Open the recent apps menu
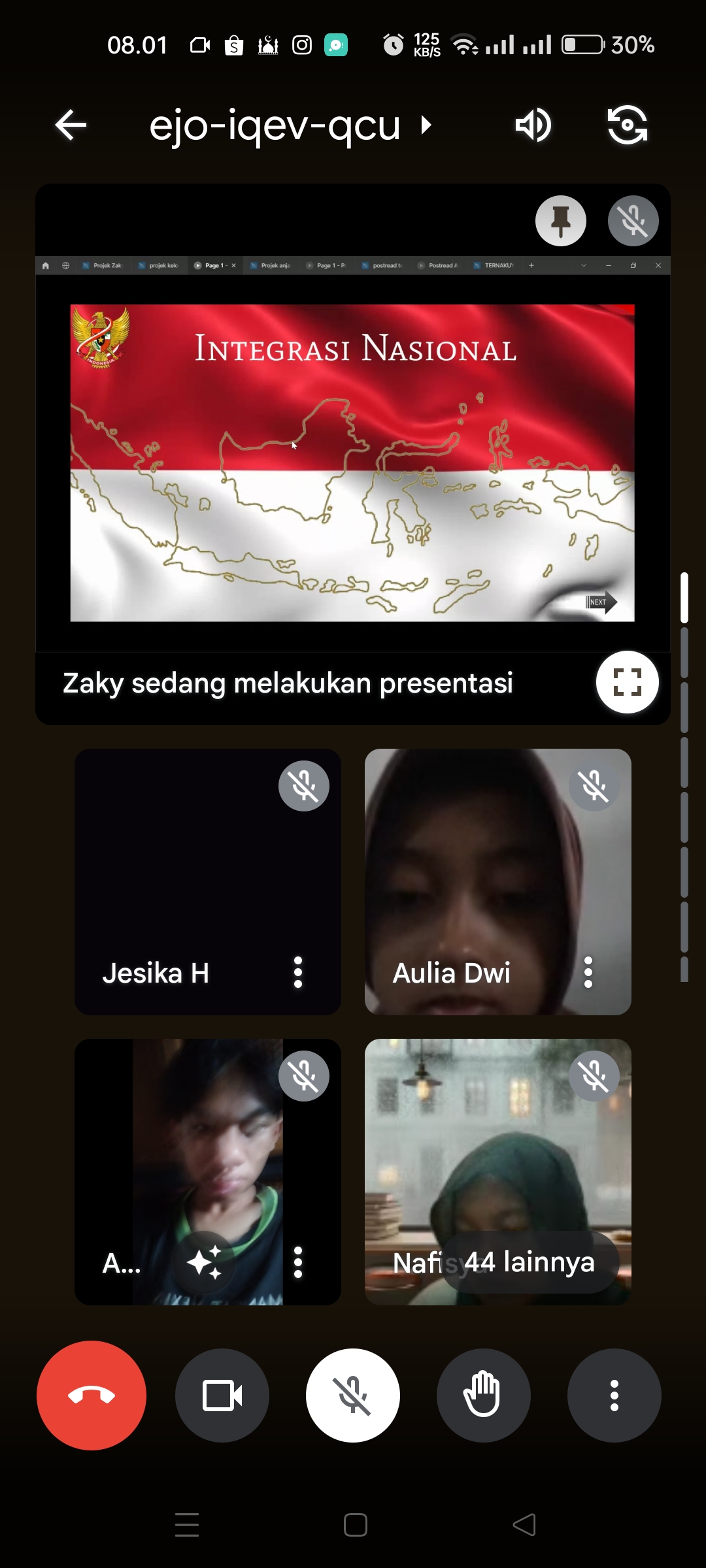The image size is (706, 1568). point(187,1525)
